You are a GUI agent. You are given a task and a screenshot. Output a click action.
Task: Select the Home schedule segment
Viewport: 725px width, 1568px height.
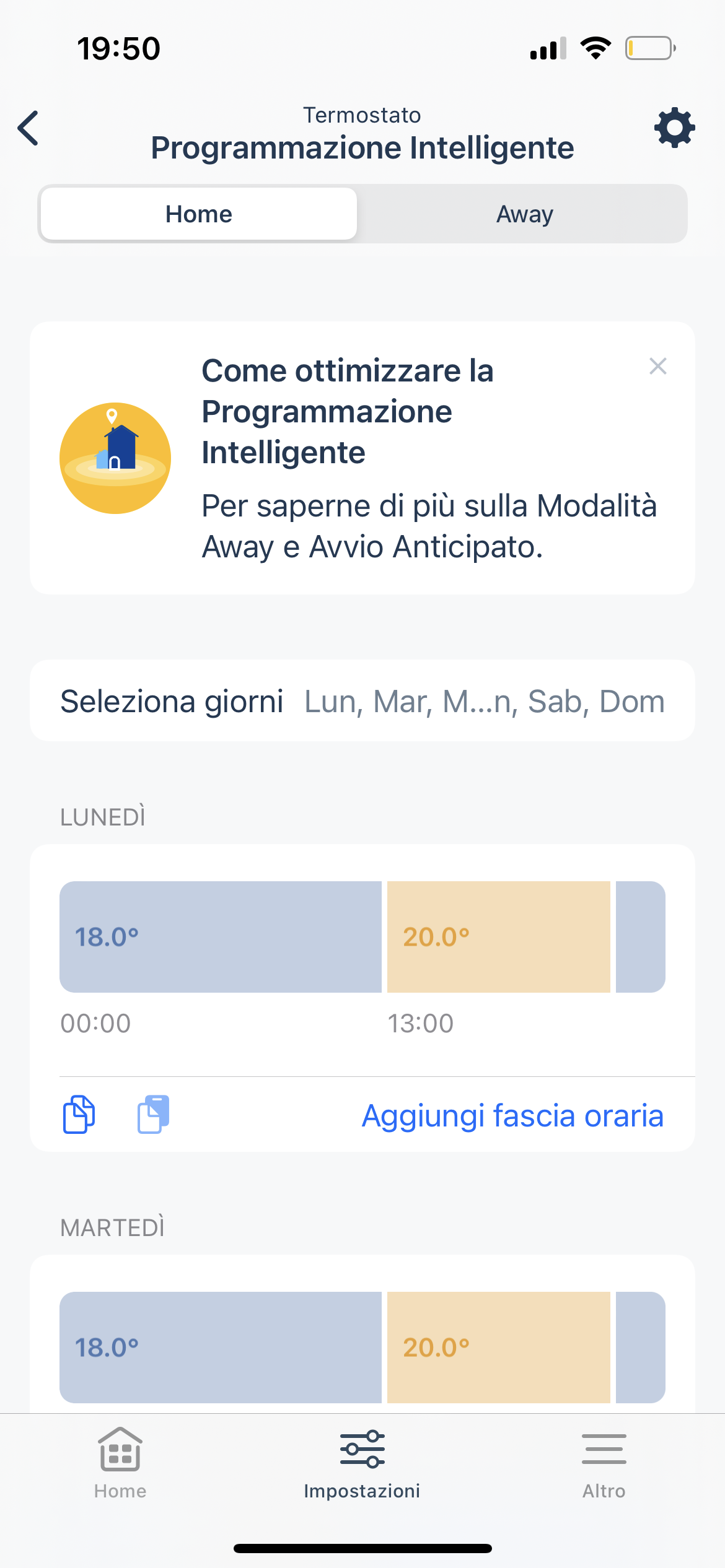[x=199, y=214]
